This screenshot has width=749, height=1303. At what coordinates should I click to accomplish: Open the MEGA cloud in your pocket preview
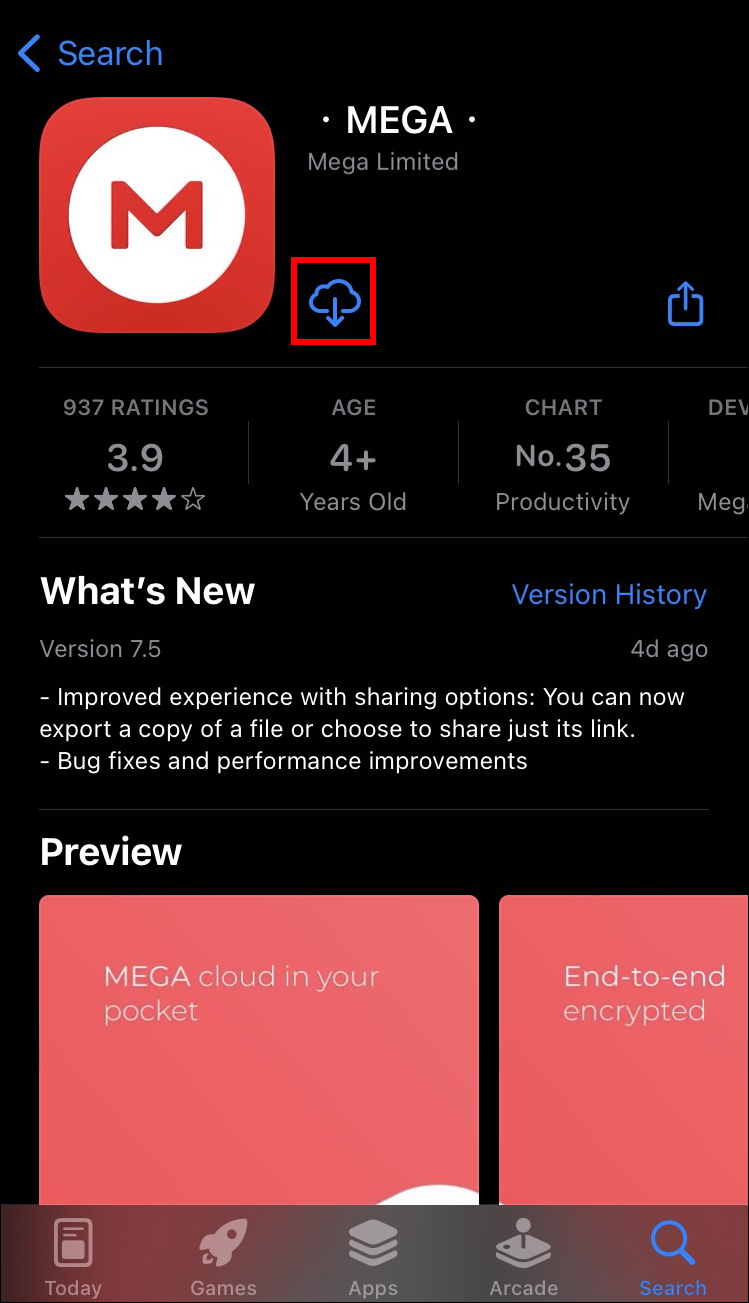pyautogui.click(x=259, y=1050)
